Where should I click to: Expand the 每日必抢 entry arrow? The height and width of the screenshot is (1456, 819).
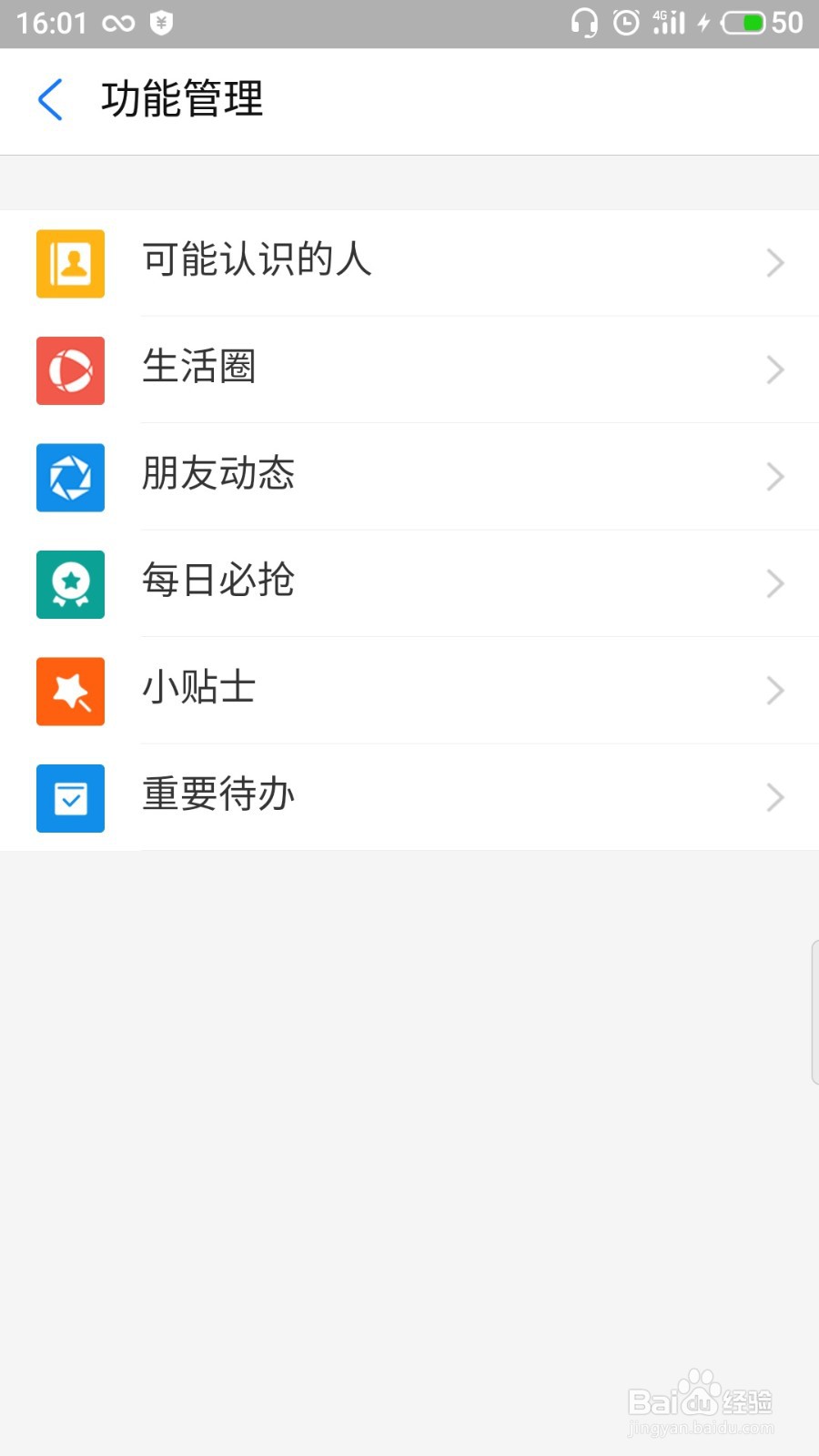click(775, 583)
